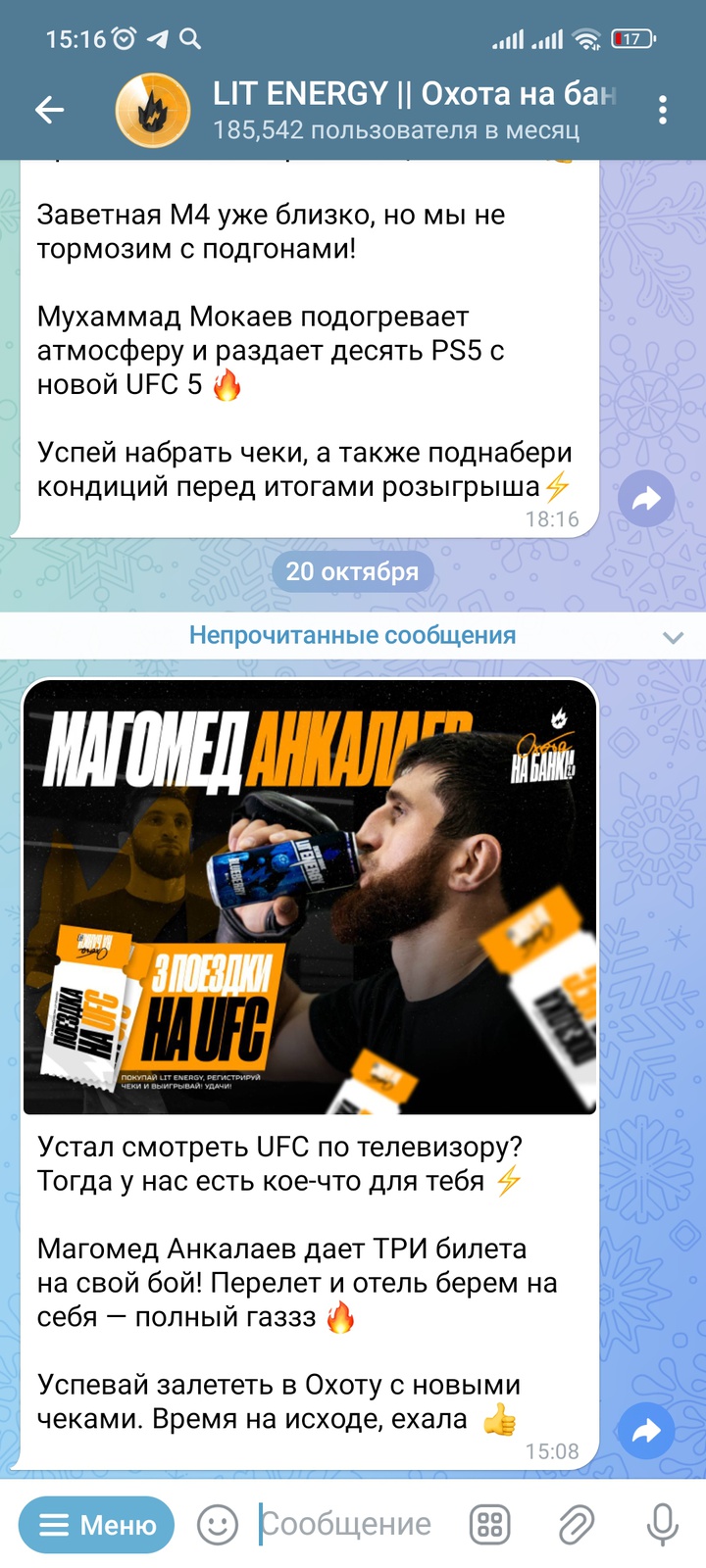The height and width of the screenshot is (1568, 706).
Task: Tap the microphone to record voice
Action: tap(663, 1525)
